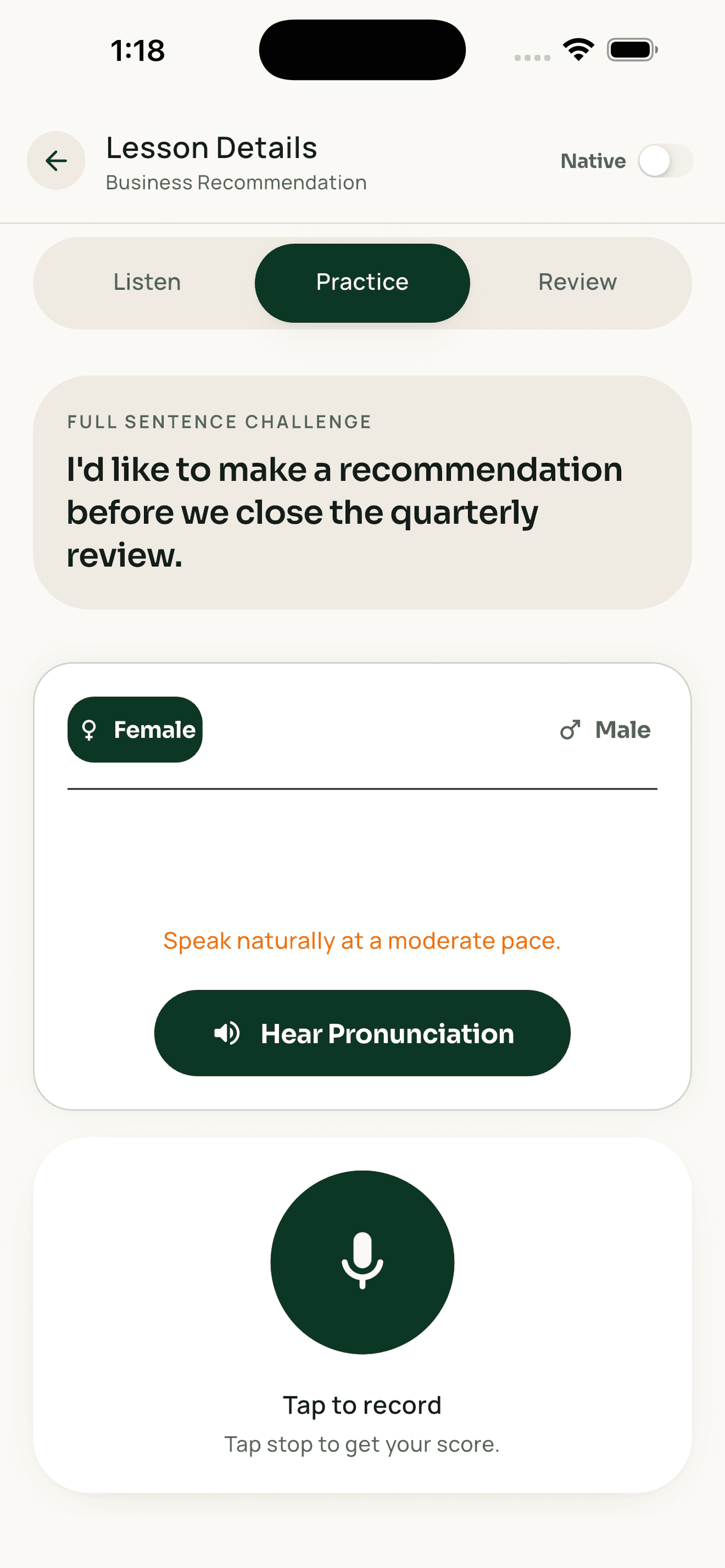Screen dimensions: 725x1568
Task: Switch to the Listen tab
Action: [x=147, y=282]
